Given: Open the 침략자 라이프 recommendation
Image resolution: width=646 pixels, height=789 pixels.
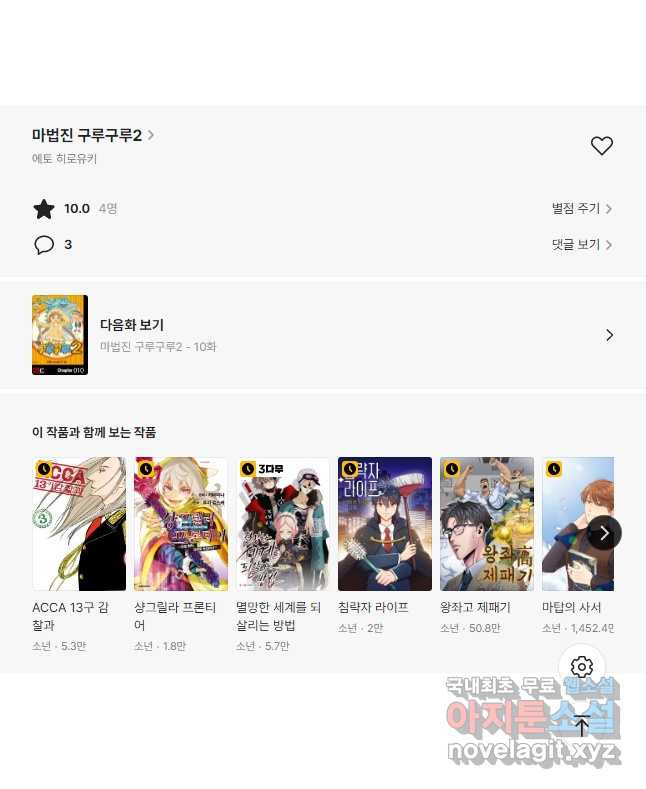Looking at the screenshot, I should point(385,525).
